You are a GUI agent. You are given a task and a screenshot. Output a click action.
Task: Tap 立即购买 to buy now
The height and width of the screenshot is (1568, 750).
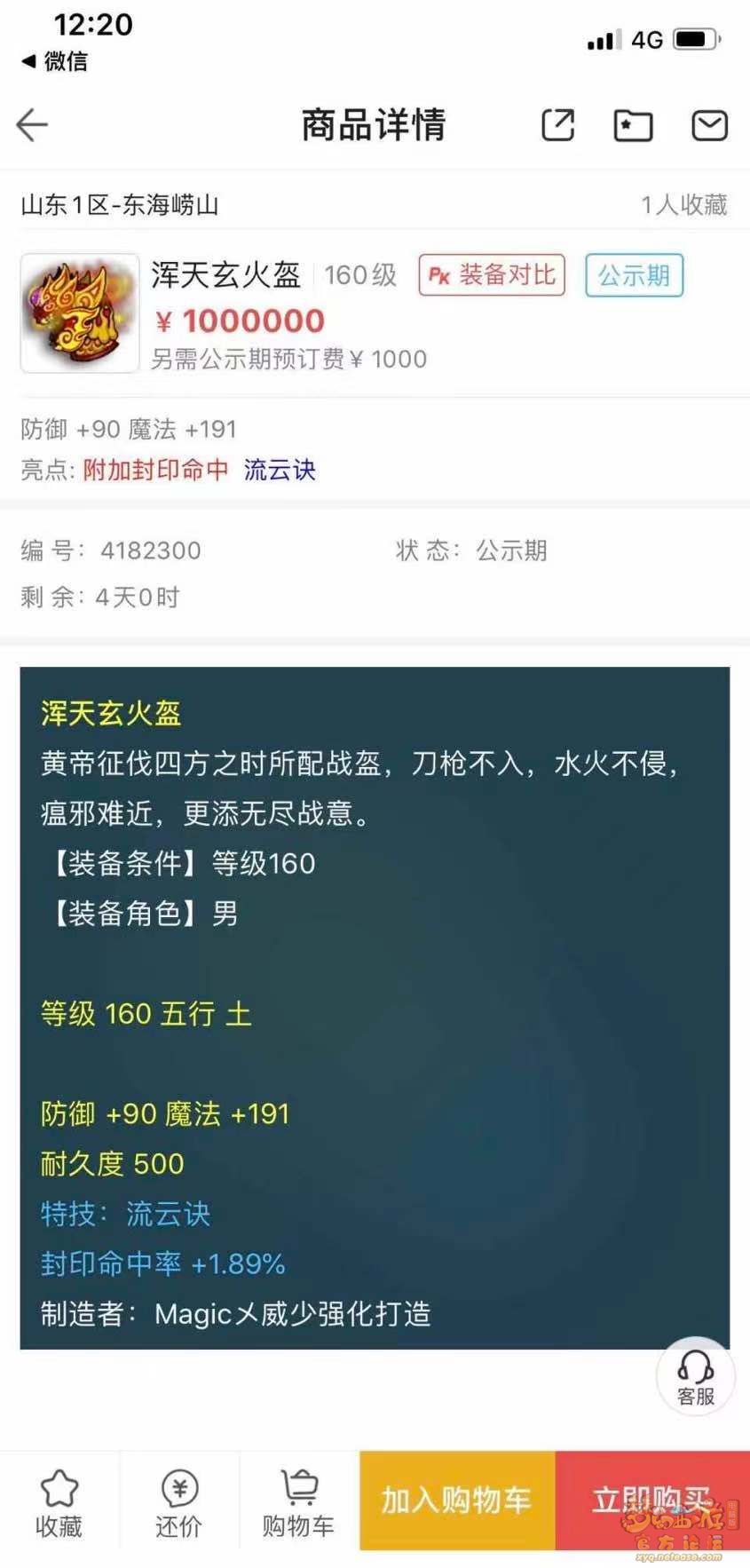tap(651, 1501)
